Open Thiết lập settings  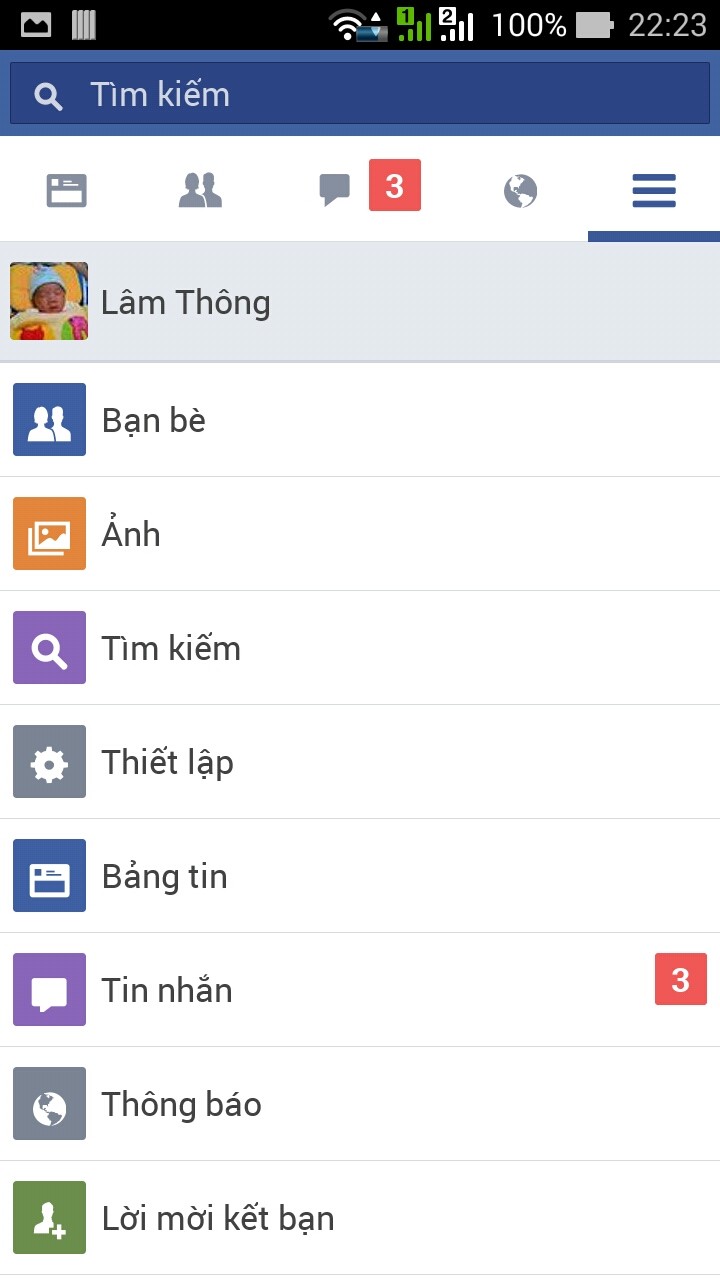[x=360, y=762]
